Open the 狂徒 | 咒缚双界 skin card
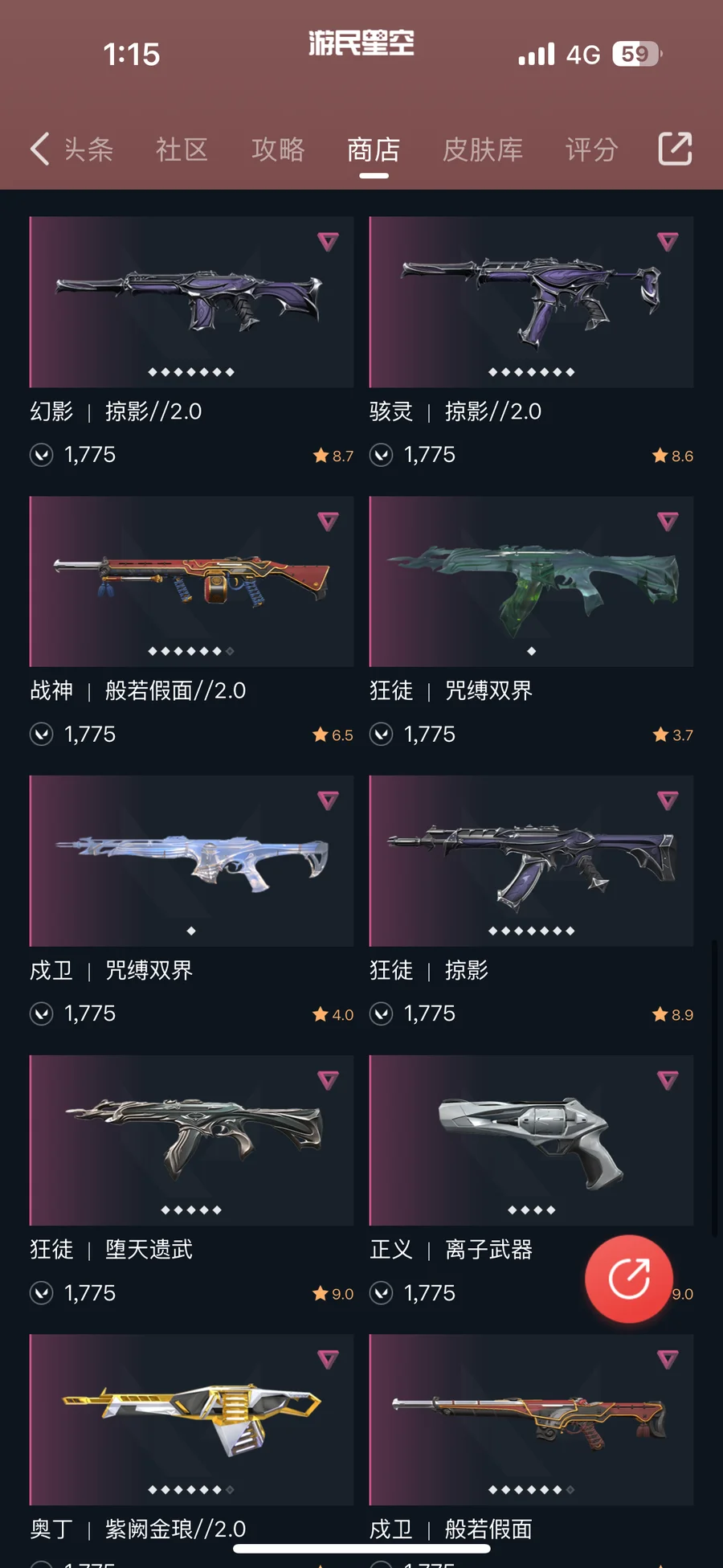This screenshot has width=723, height=1568. coord(531,581)
